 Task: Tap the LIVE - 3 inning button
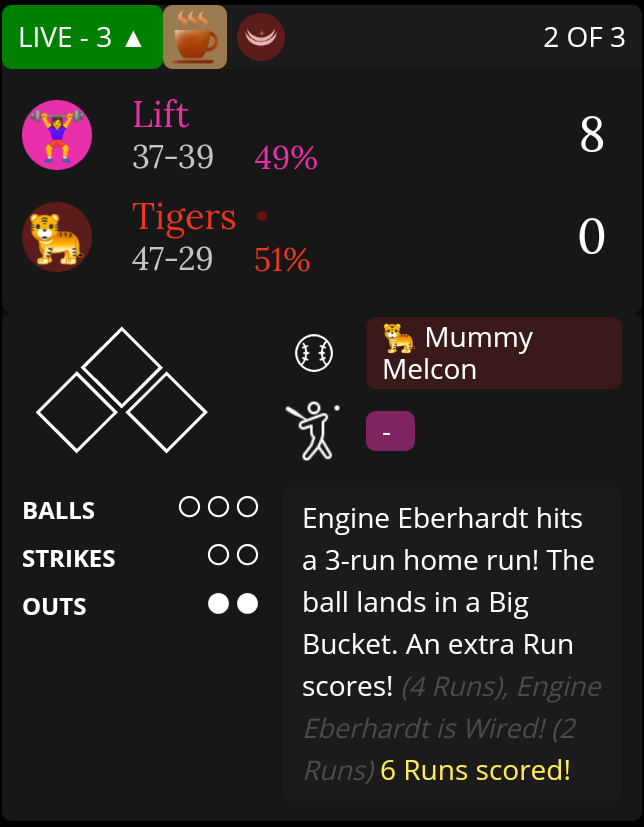pos(82,37)
